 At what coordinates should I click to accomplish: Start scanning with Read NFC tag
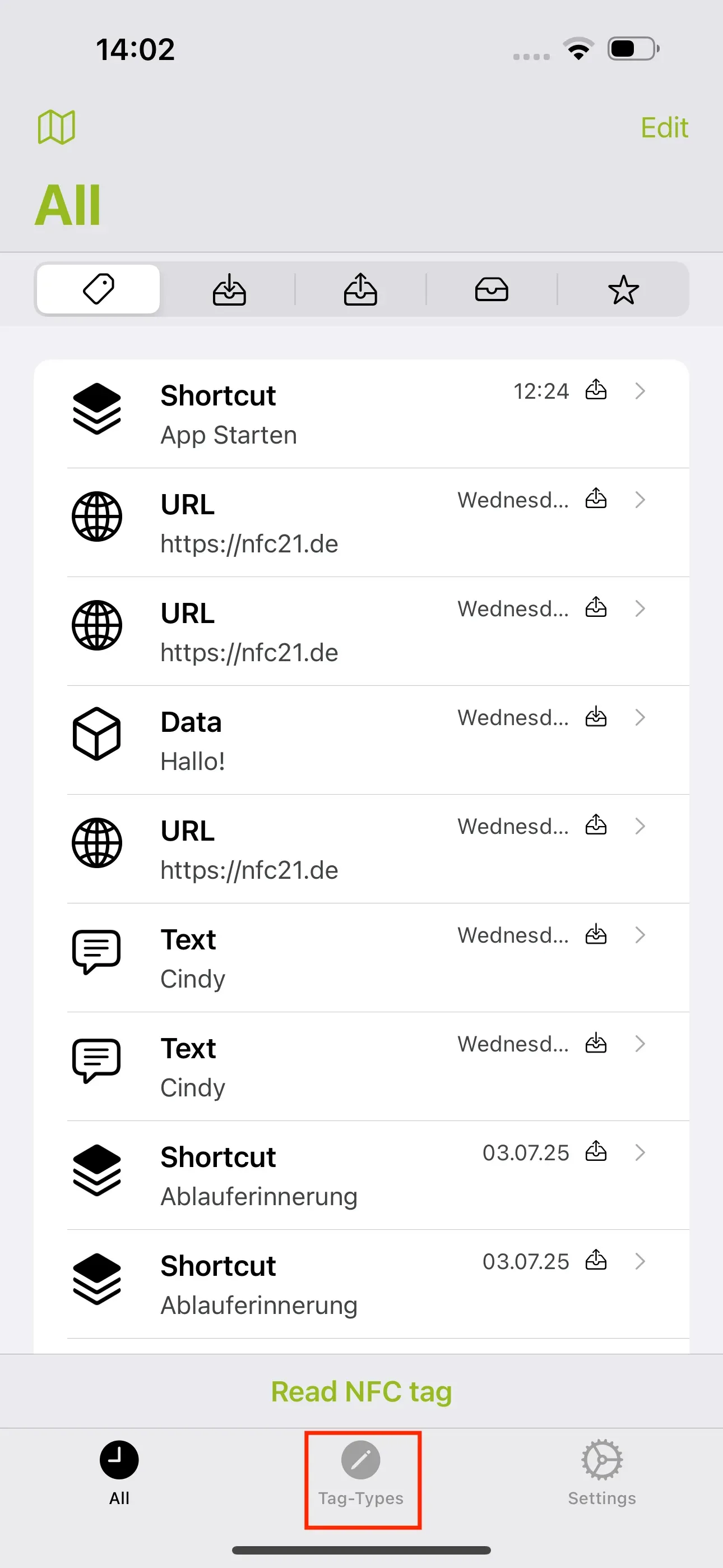pos(361,1391)
